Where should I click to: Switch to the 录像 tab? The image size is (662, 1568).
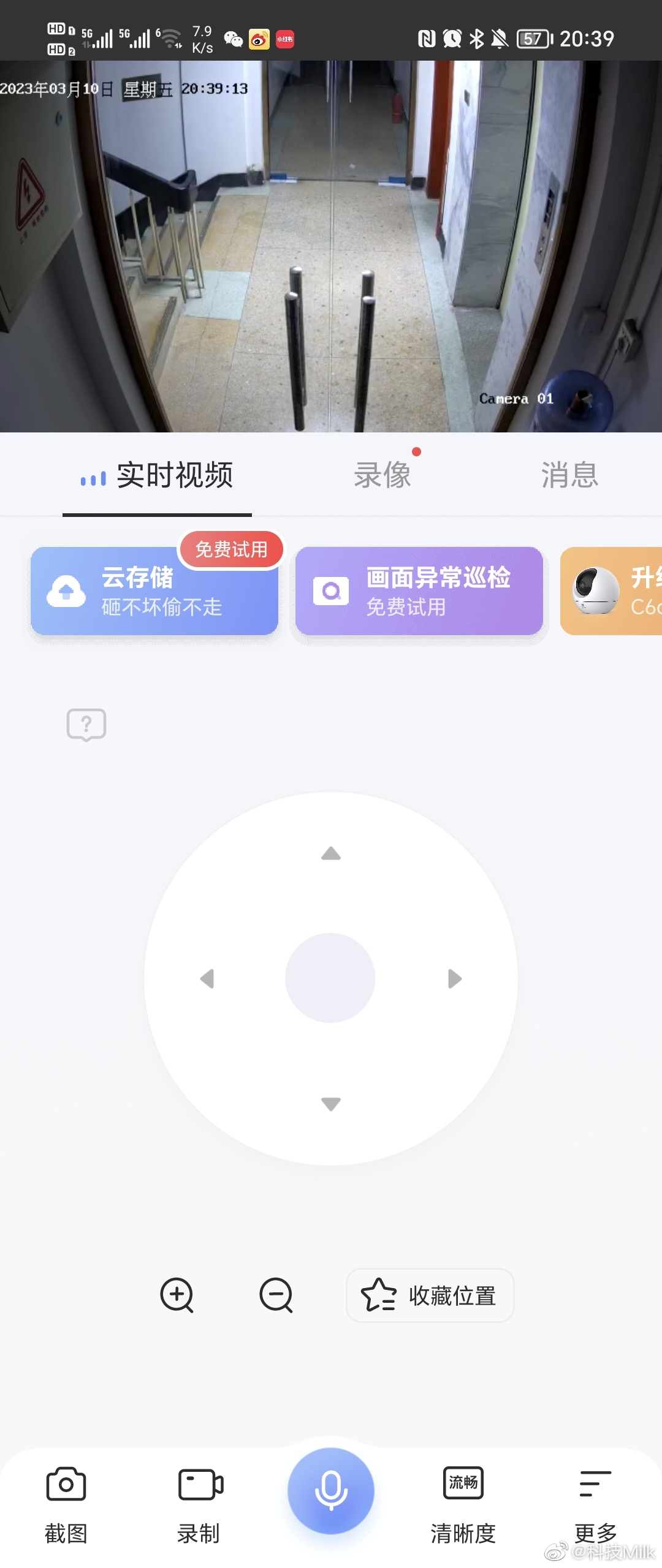click(382, 475)
